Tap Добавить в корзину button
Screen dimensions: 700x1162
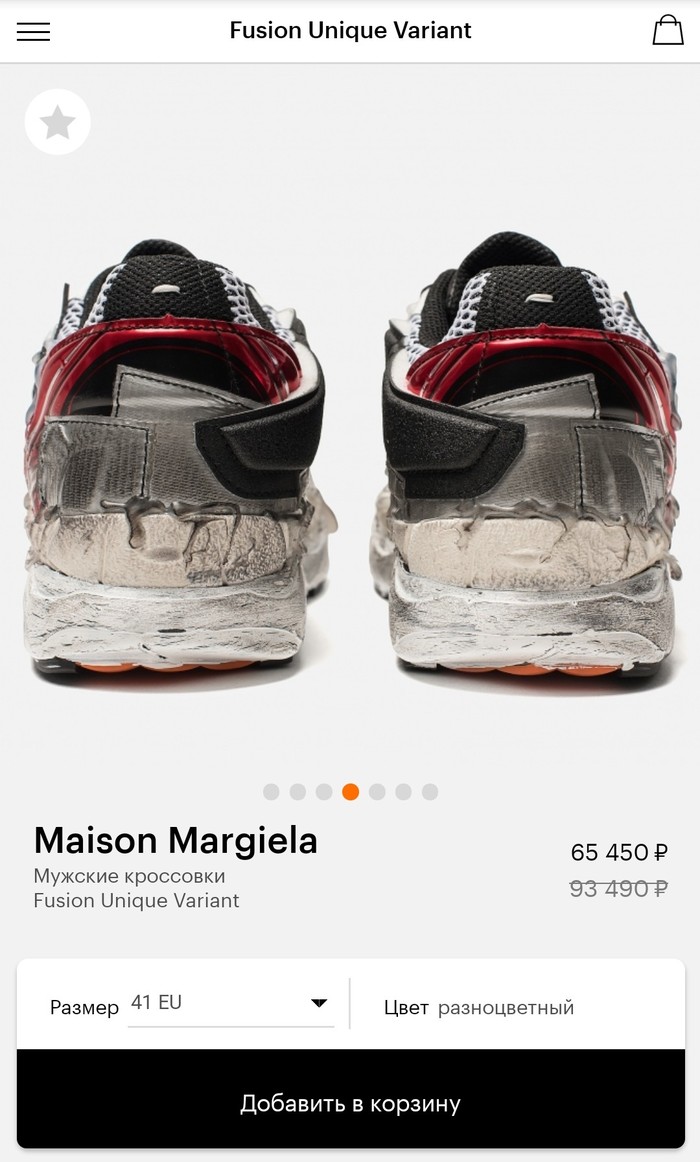click(x=350, y=1103)
